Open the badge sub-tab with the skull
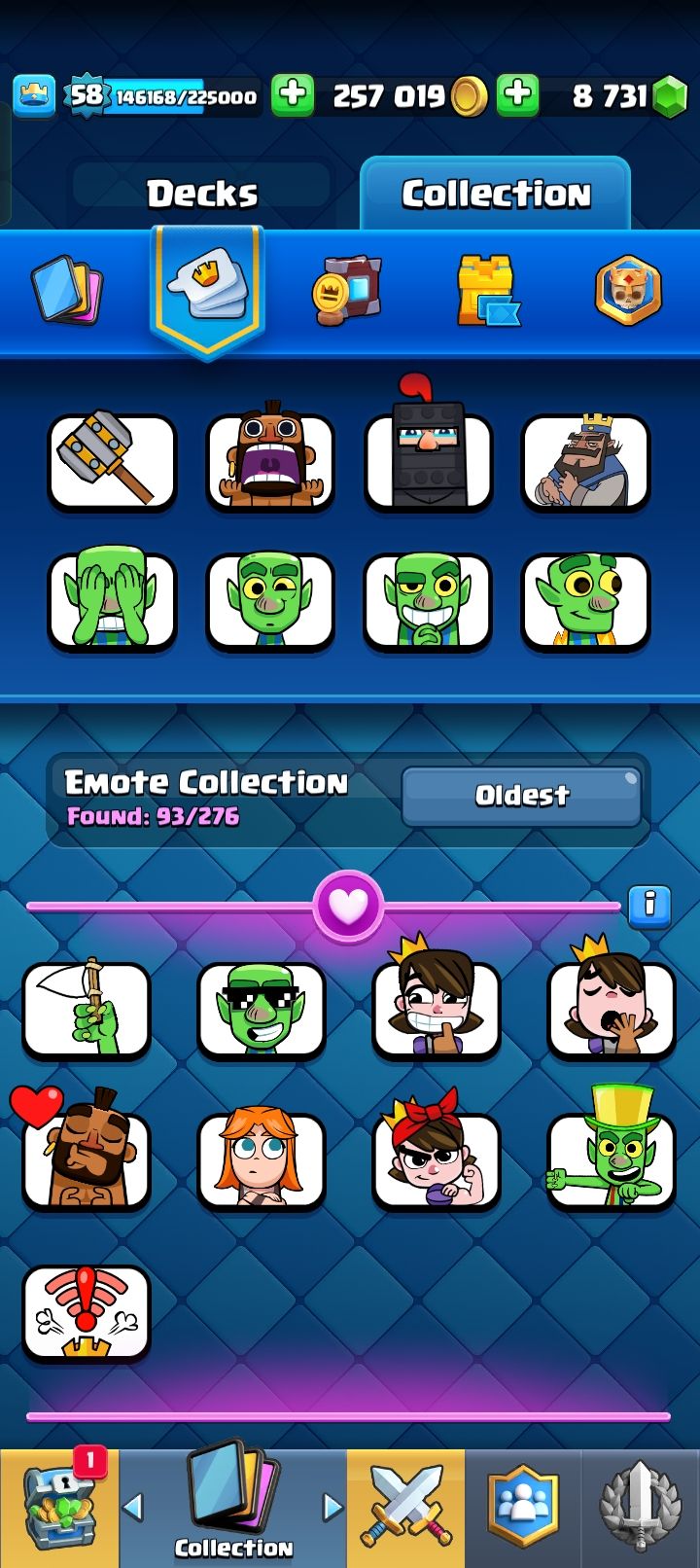Viewport: 700px width, 1568px height. [x=628, y=290]
